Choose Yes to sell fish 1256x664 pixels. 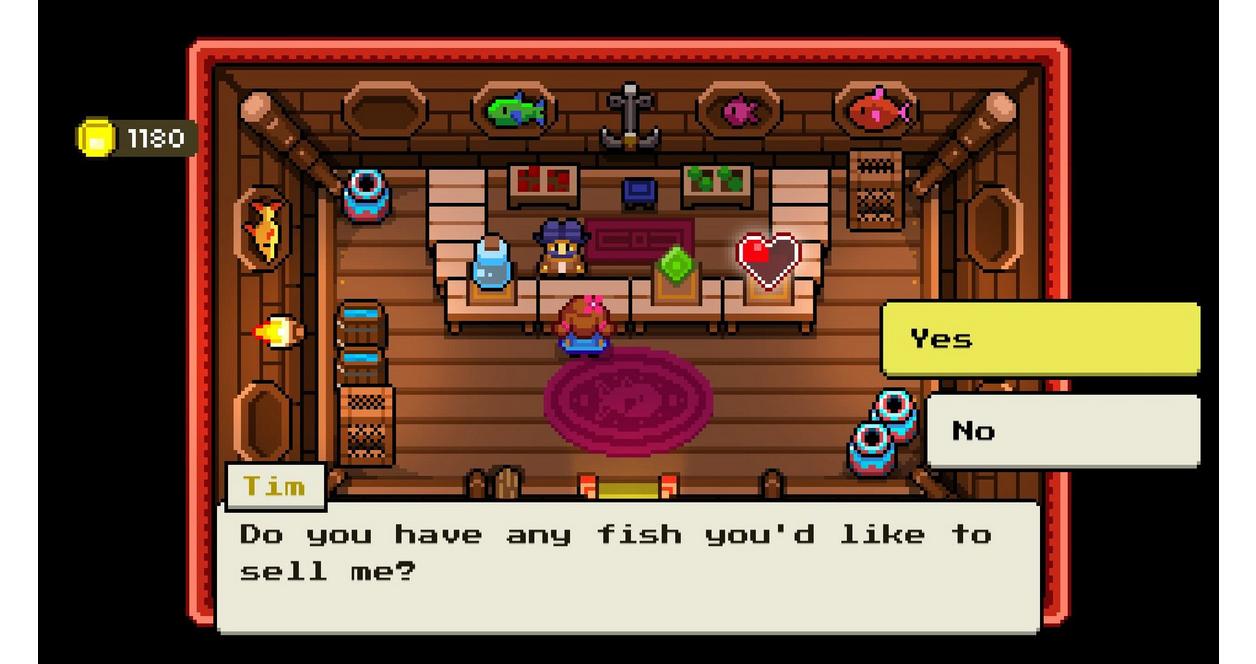coord(1040,339)
